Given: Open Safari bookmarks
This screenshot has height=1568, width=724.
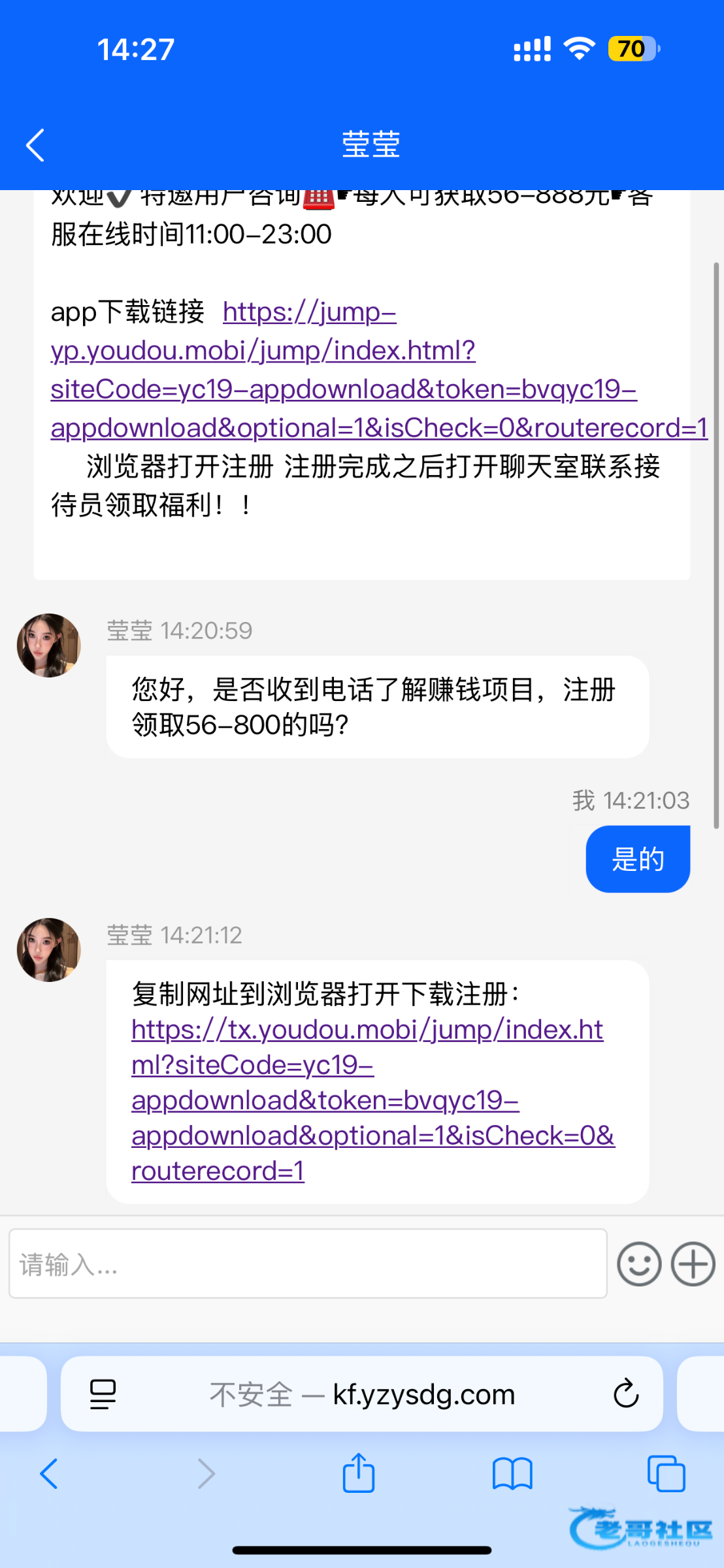Looking at the screenshot, I should [x=512, y=1474].
